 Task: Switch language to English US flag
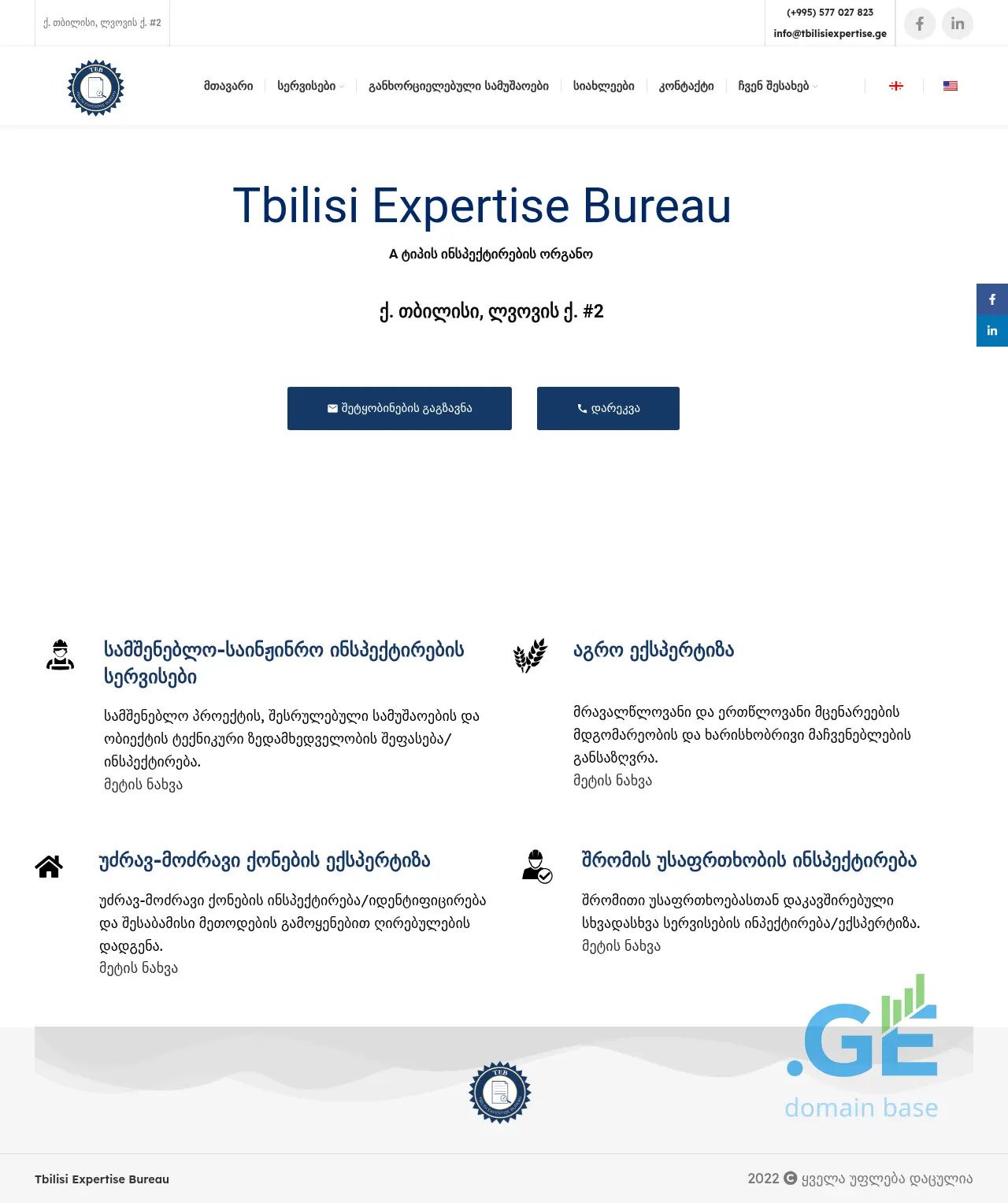(x=951, y=86)
